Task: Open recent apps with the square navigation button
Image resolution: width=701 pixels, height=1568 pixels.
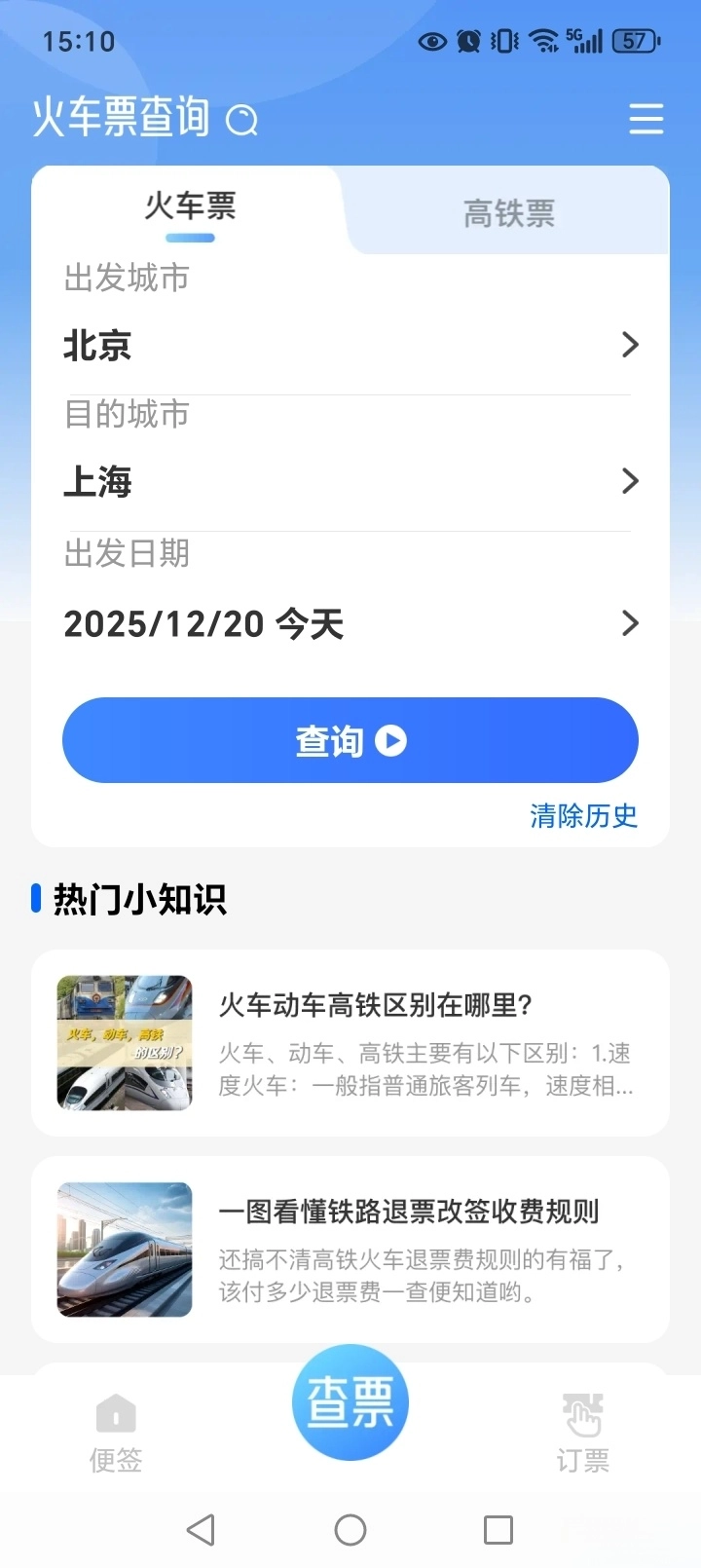Action: (498, 1530)
